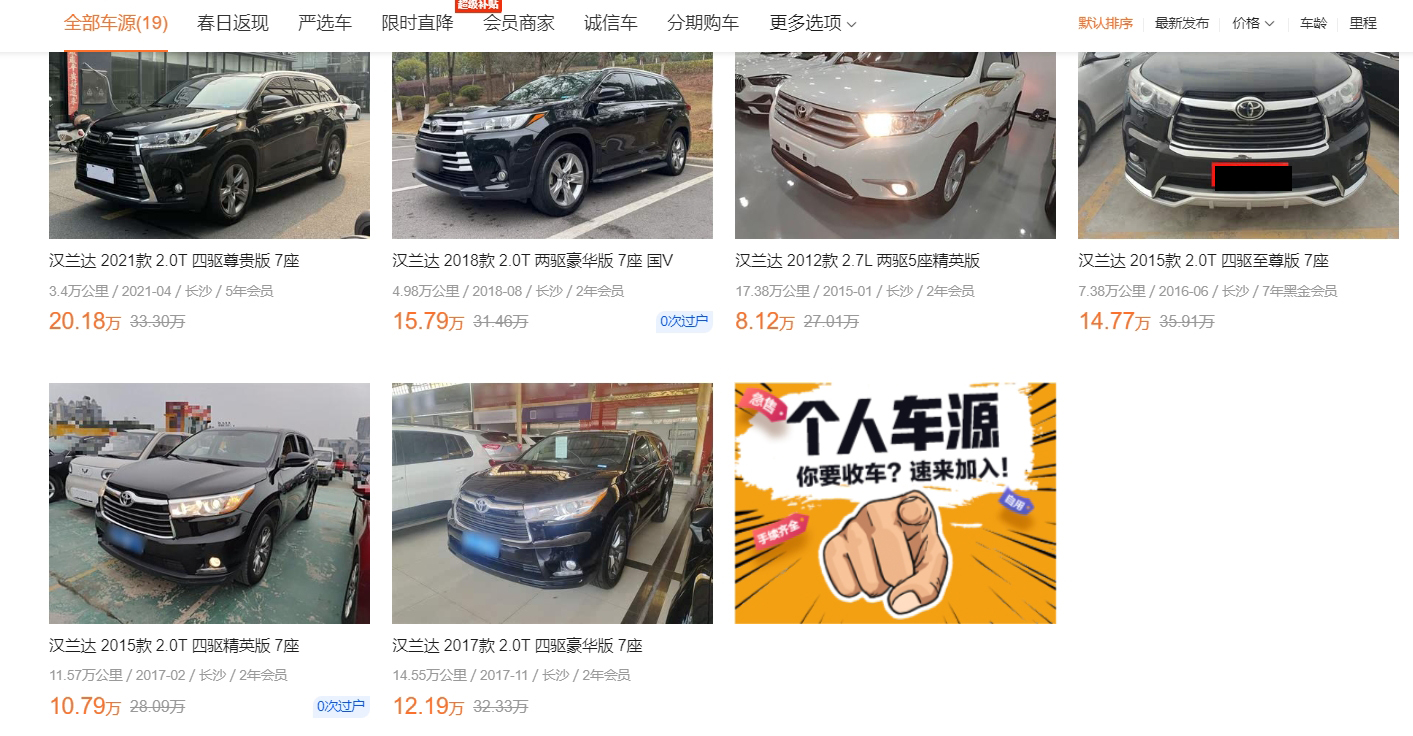Switch to the 春日返现 tab
The height and width of the screenshot is (736, 1413).
[x=233, y=23]
